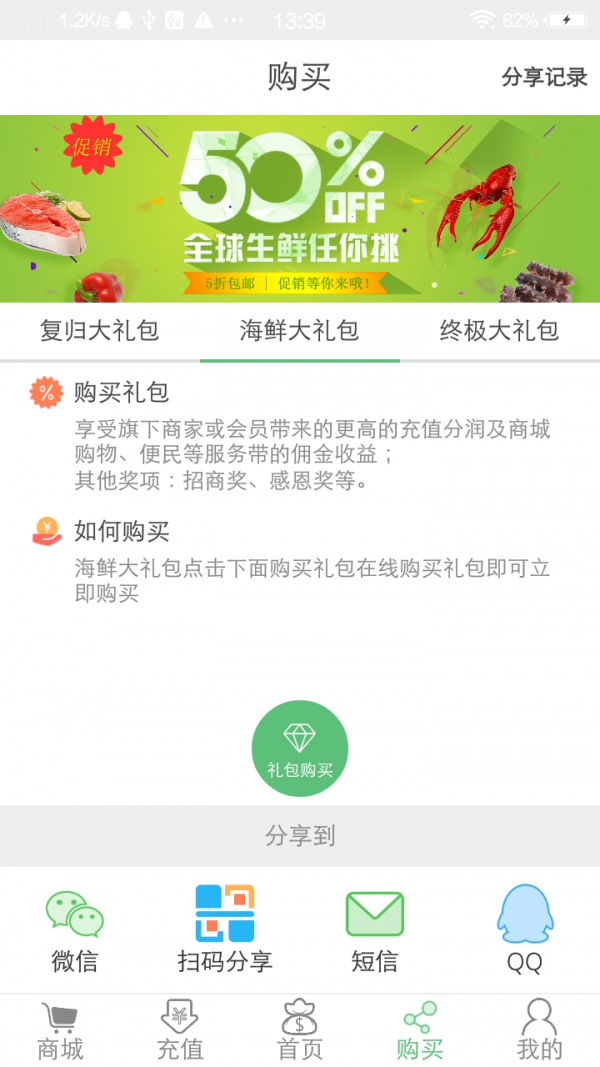Screen dimensions: 600x1067
Task: Switch to the 首页 tab
Action: point(300,1031)
